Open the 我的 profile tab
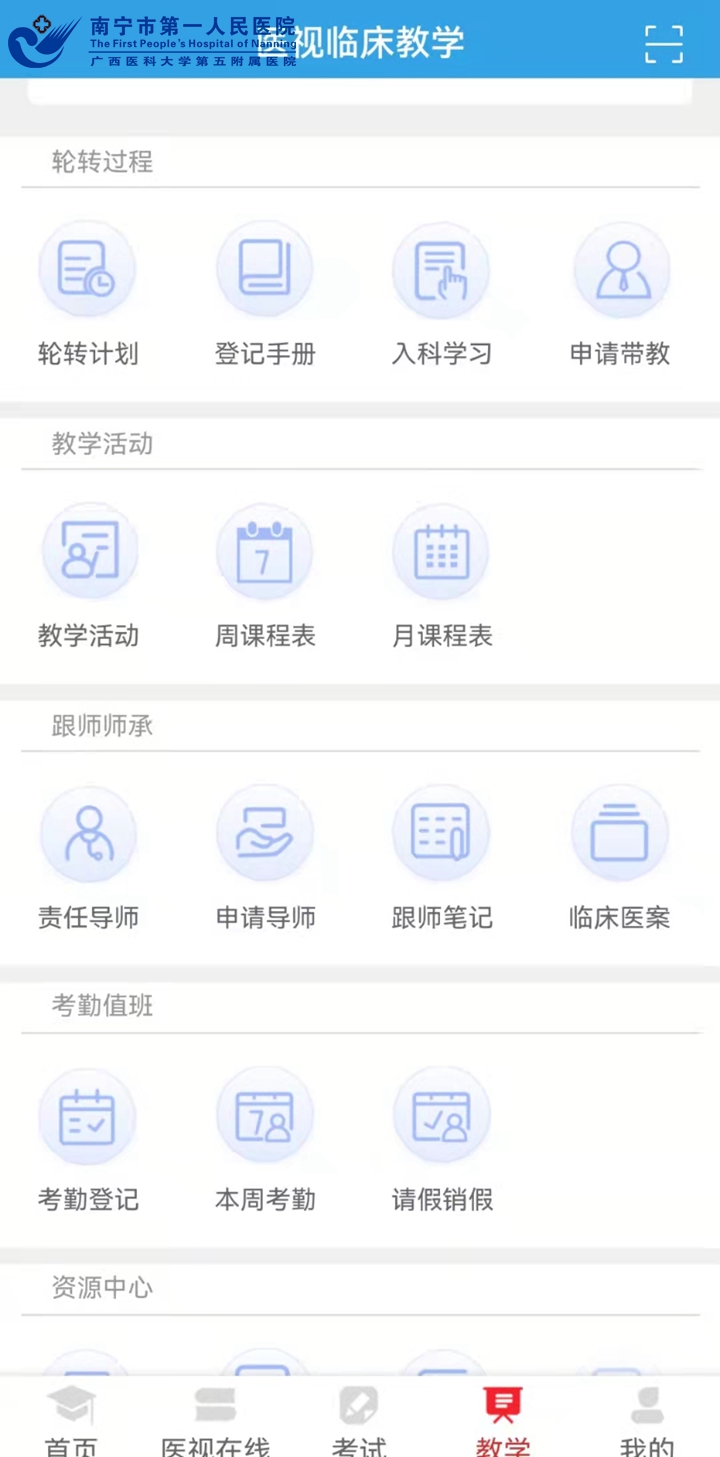Image resolution: width=720 pixels, height=1457 pixels. tap(645, 1412)
